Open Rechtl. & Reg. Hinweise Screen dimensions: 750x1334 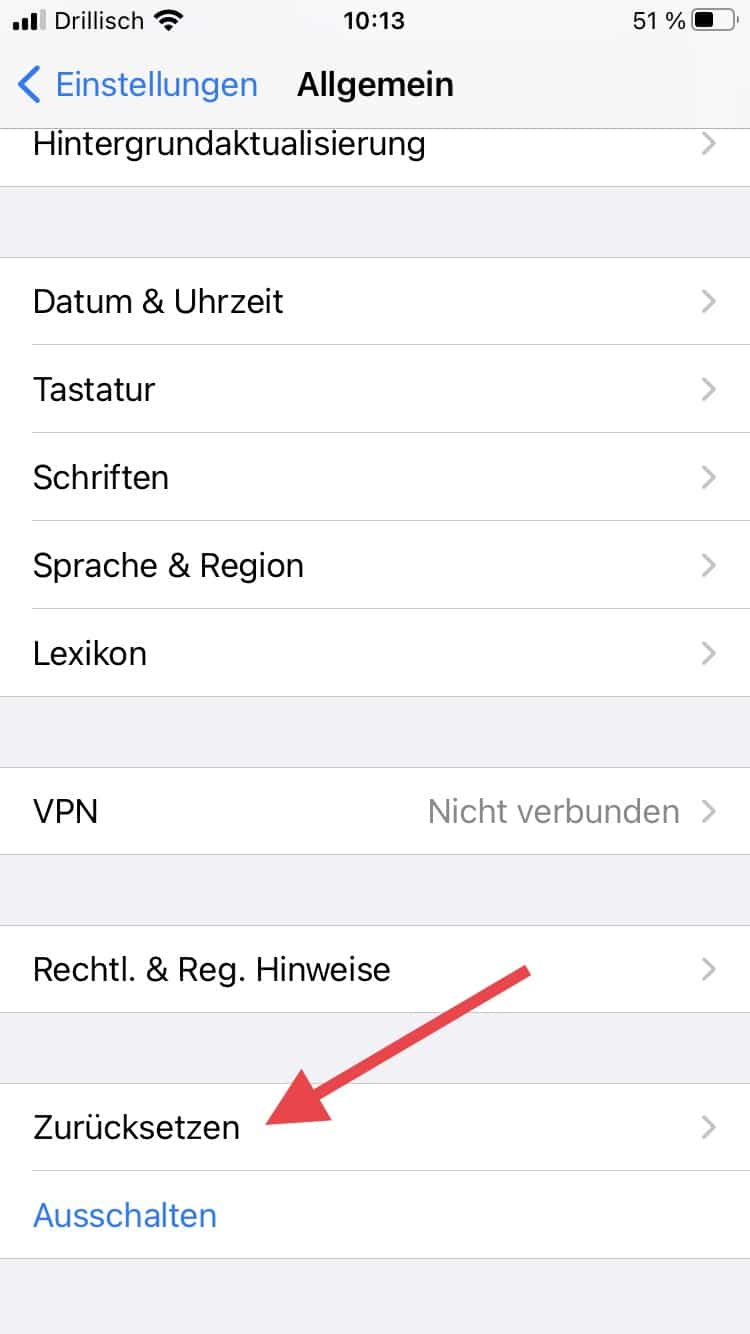click(375, 969)
